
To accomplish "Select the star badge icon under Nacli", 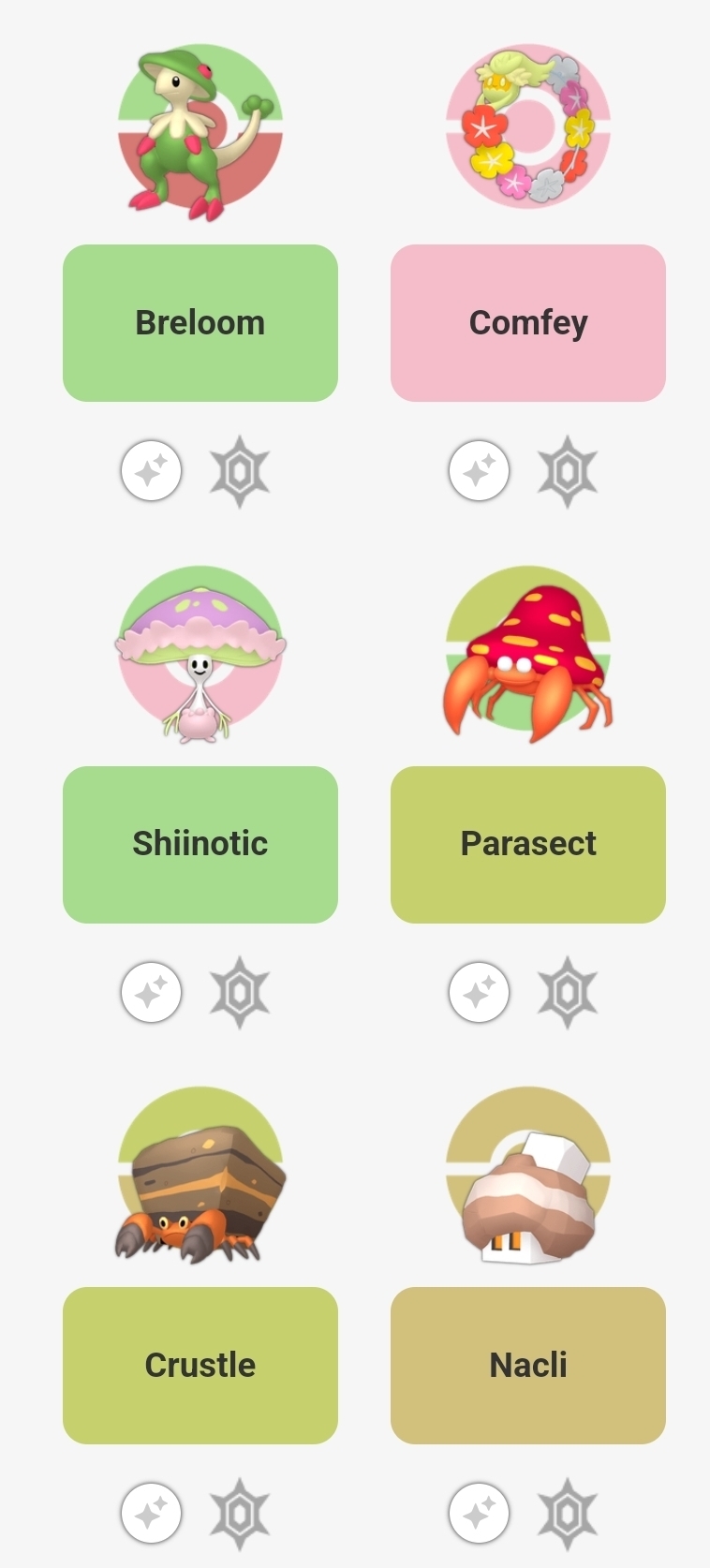I will 568,1515.
